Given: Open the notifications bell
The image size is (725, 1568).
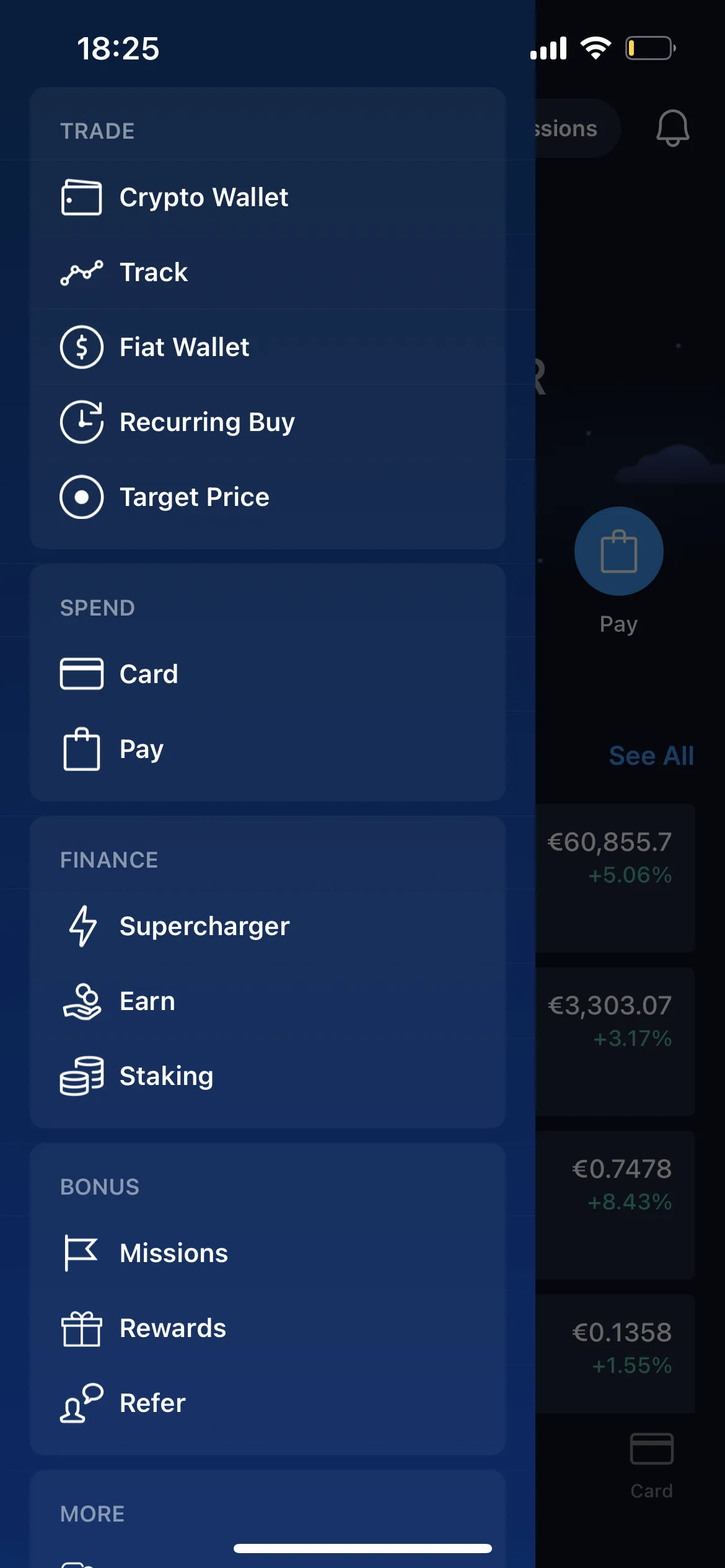Looking at the screenshot, I should click(x=672, y=128).
